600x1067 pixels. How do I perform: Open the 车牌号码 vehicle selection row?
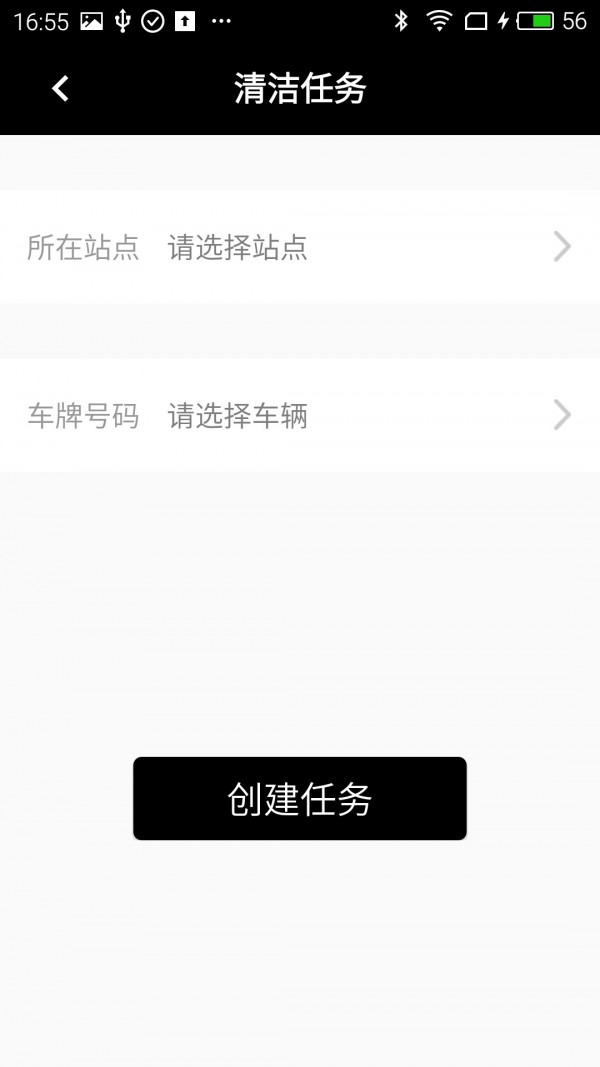tap(300, 415)
